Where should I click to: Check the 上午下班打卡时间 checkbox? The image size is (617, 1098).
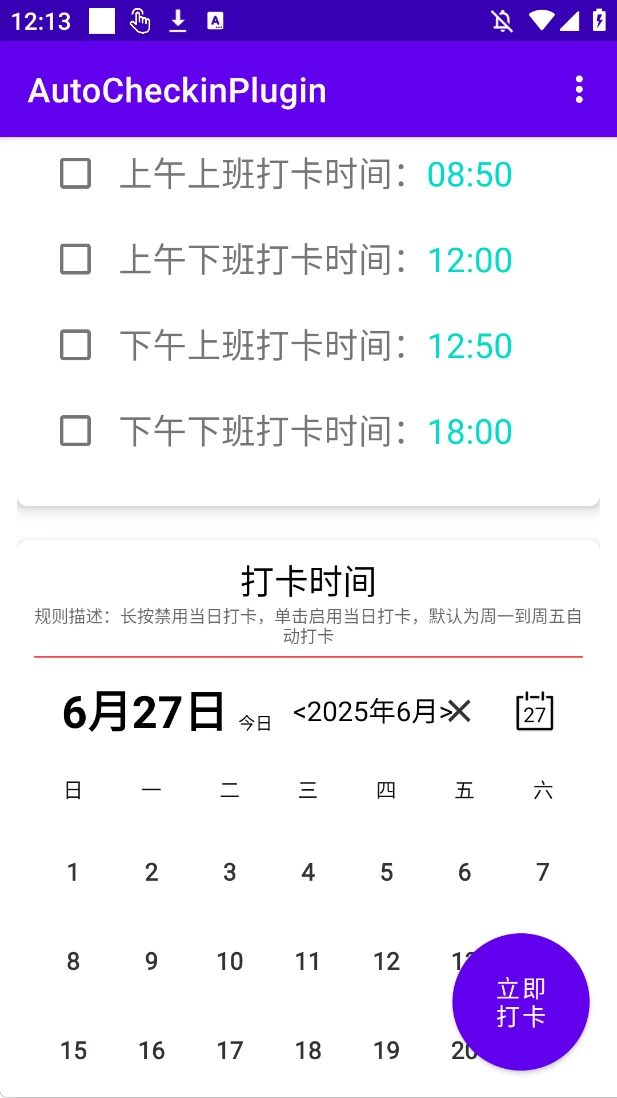[76, 260]
